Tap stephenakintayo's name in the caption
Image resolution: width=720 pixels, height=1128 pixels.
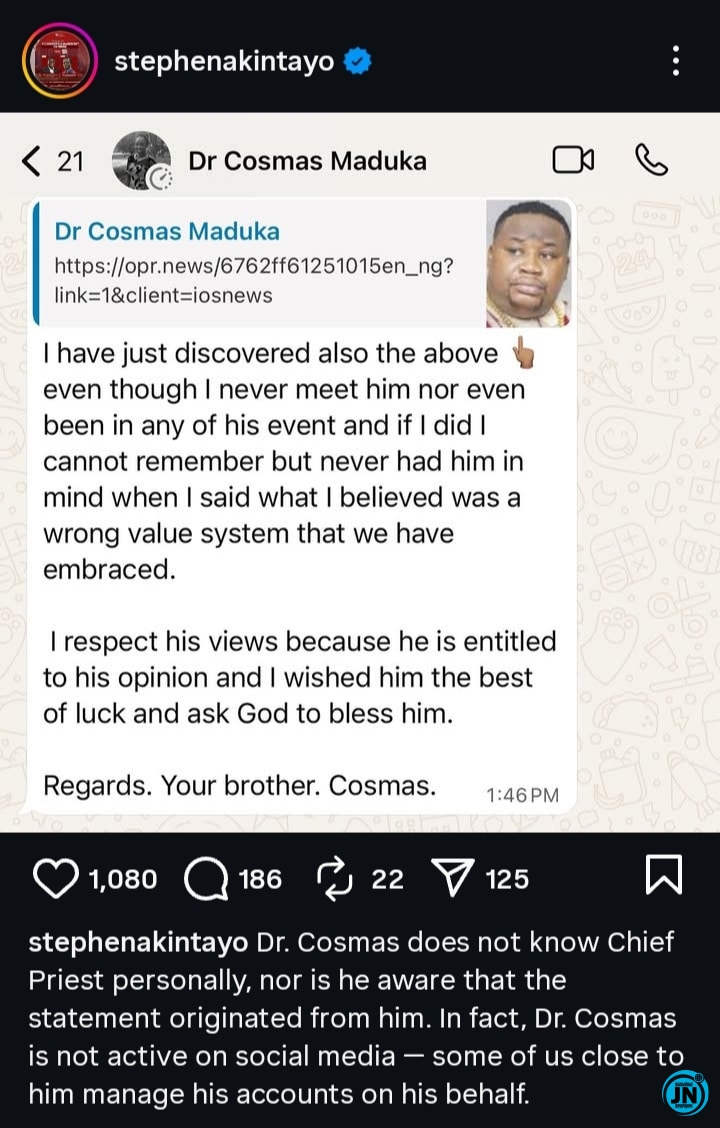(138, 942)
